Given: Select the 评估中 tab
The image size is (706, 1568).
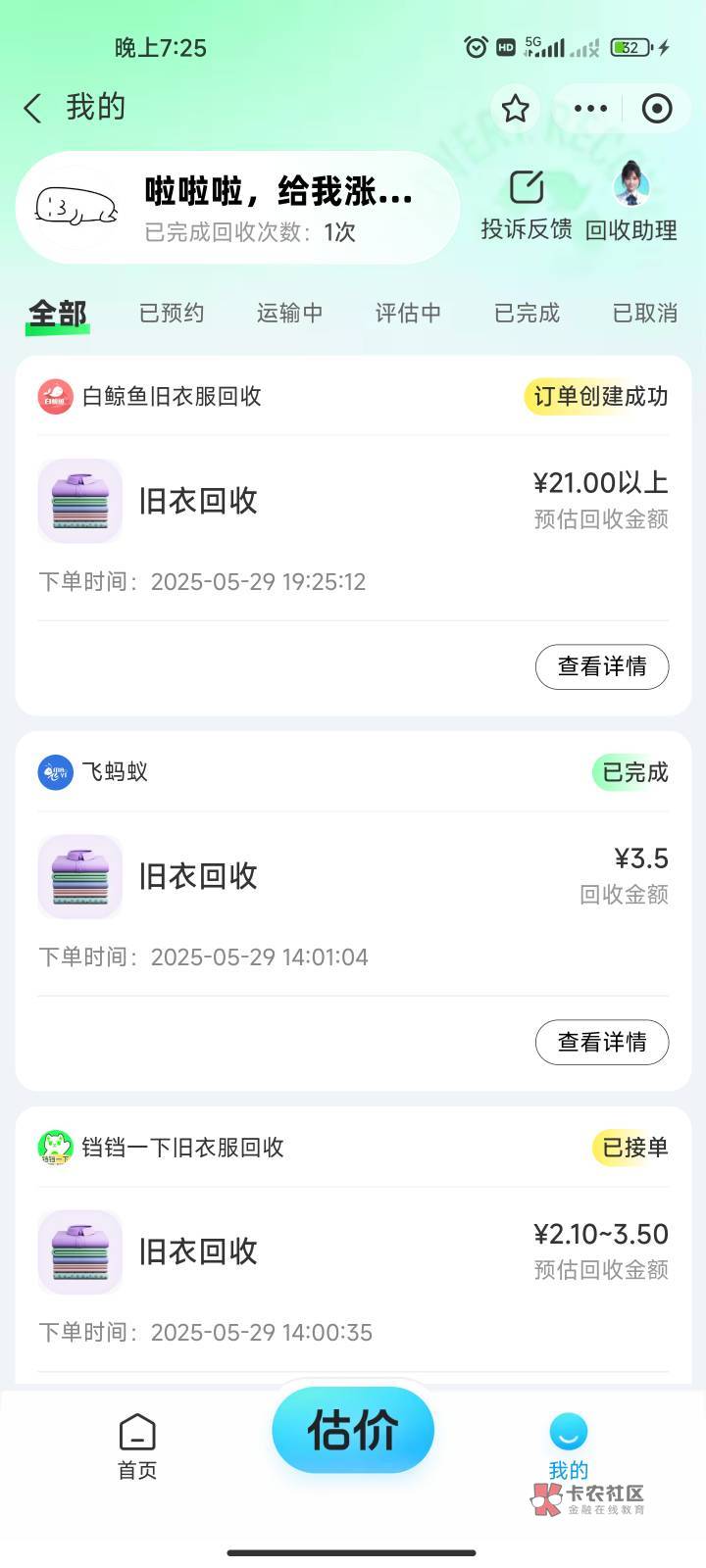Looking at the screenshot, I should 408,314.
